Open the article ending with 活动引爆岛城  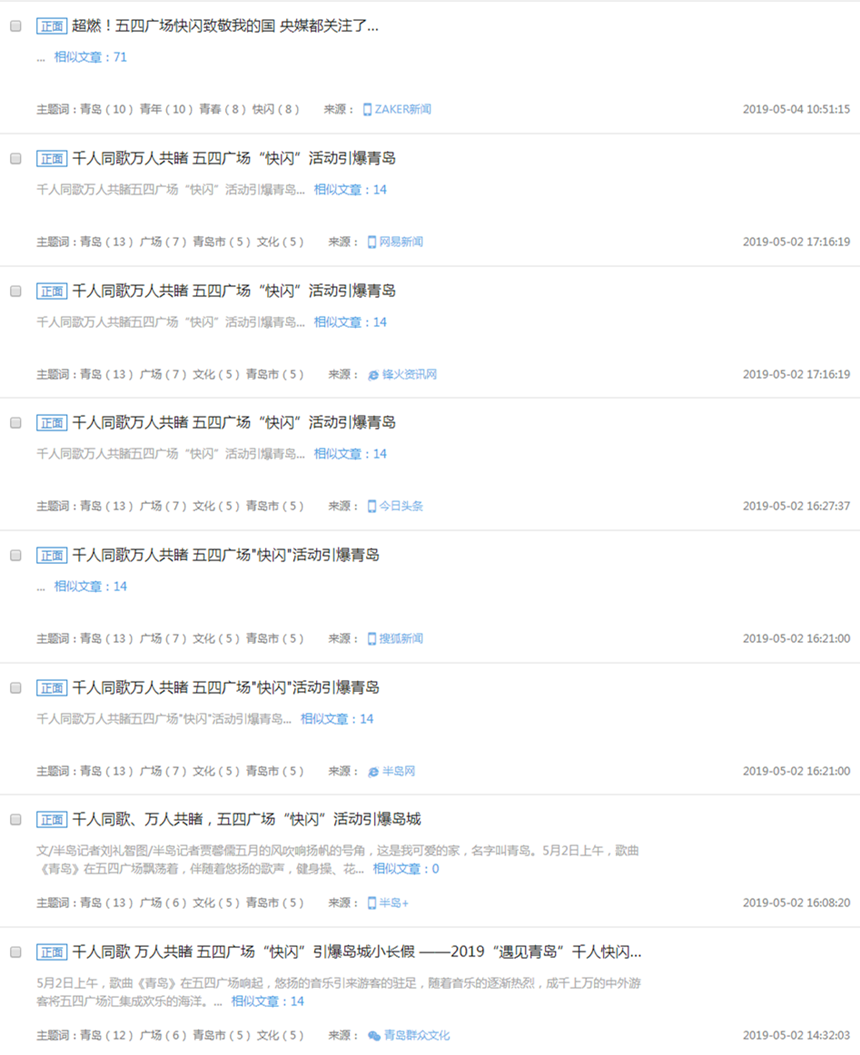246,819
